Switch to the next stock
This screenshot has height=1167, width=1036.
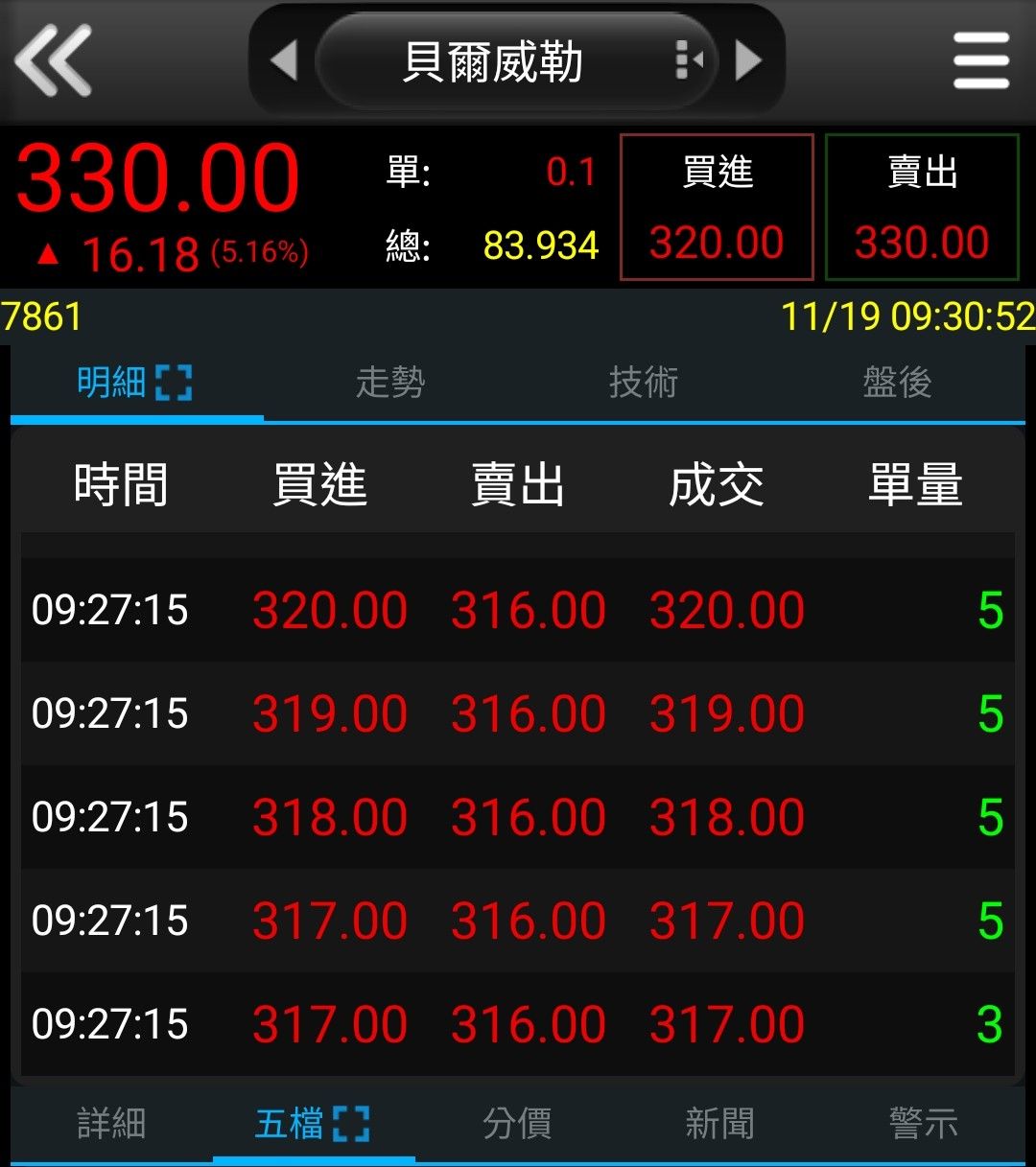(x=747, y=61)
